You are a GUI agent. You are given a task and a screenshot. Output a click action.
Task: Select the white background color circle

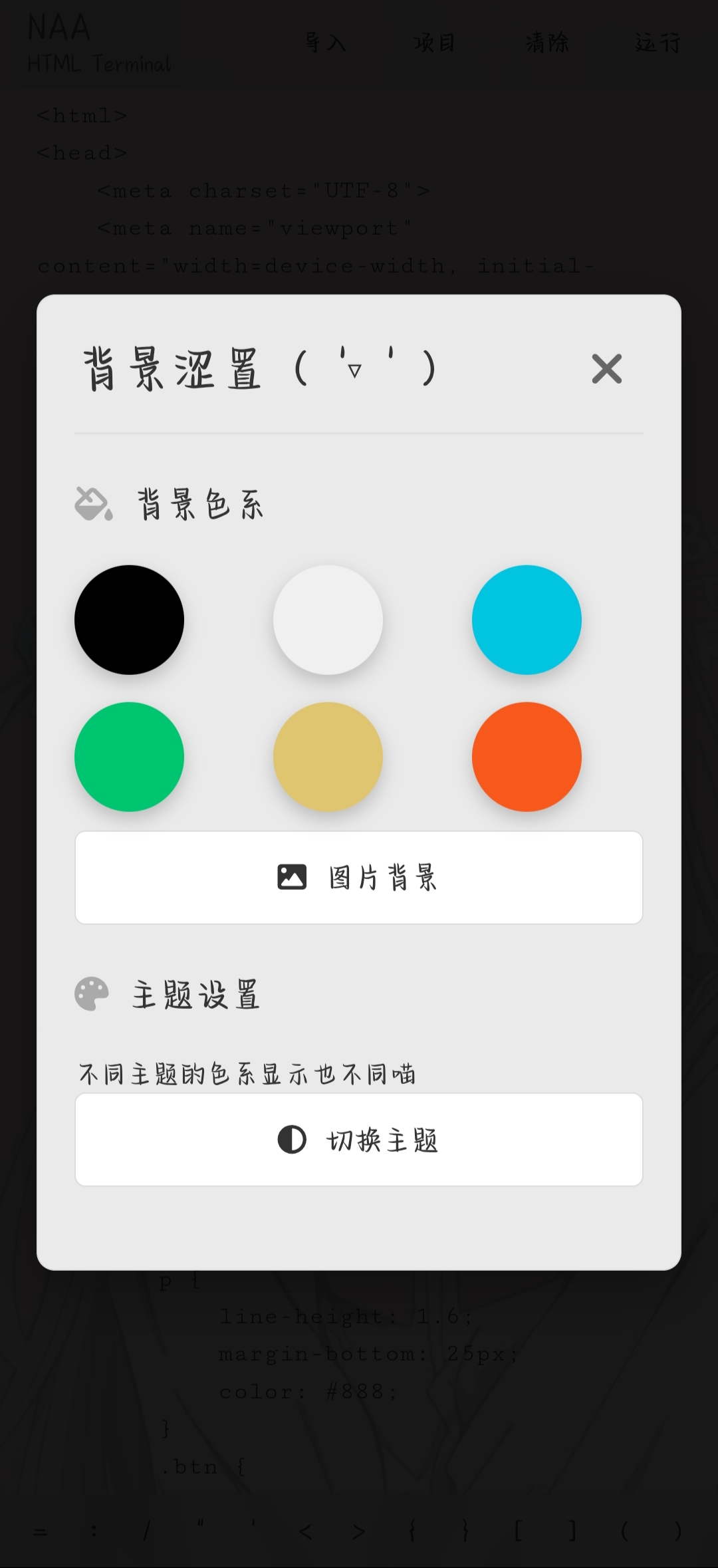click(328, 620)
